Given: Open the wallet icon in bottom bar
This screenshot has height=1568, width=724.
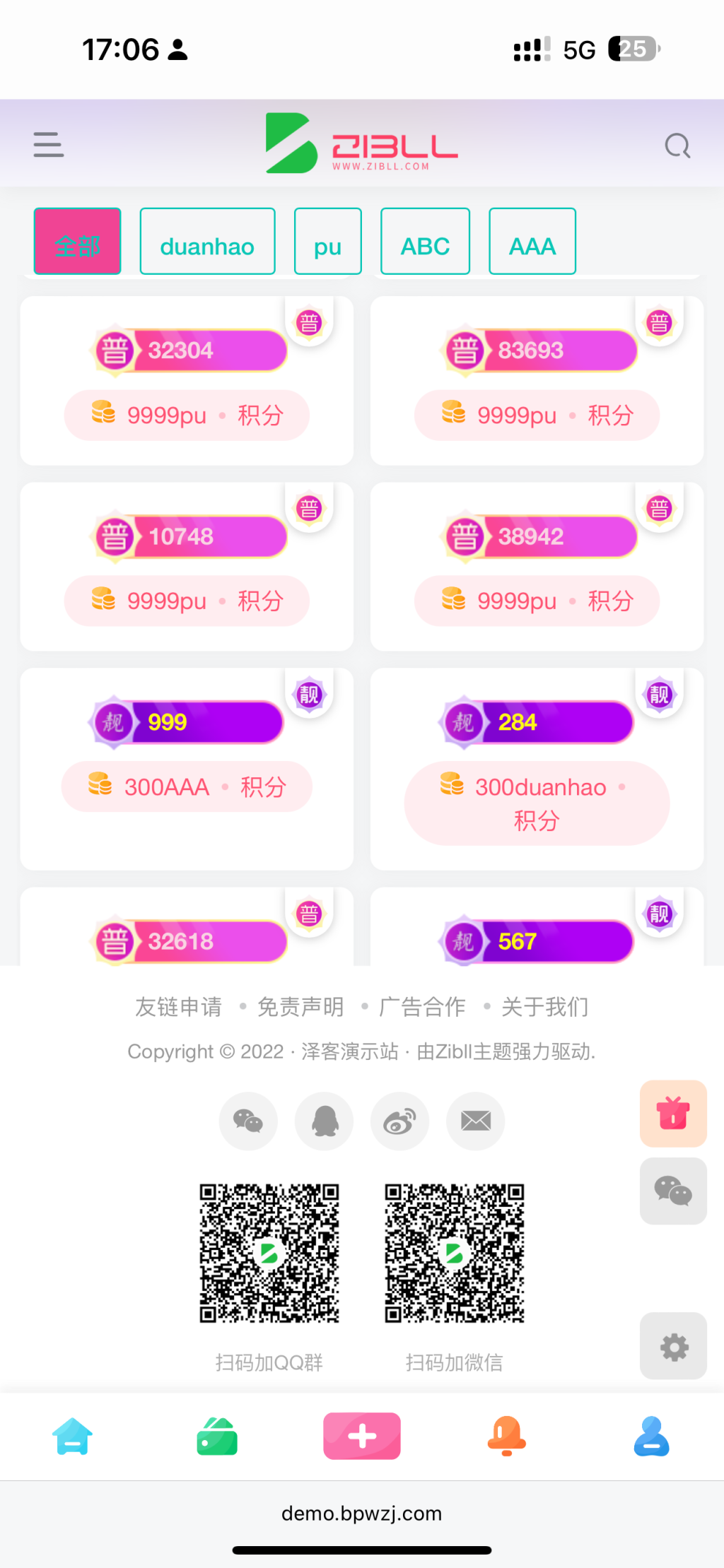Looking at the screenshot, I should [x=217, y=1436].
